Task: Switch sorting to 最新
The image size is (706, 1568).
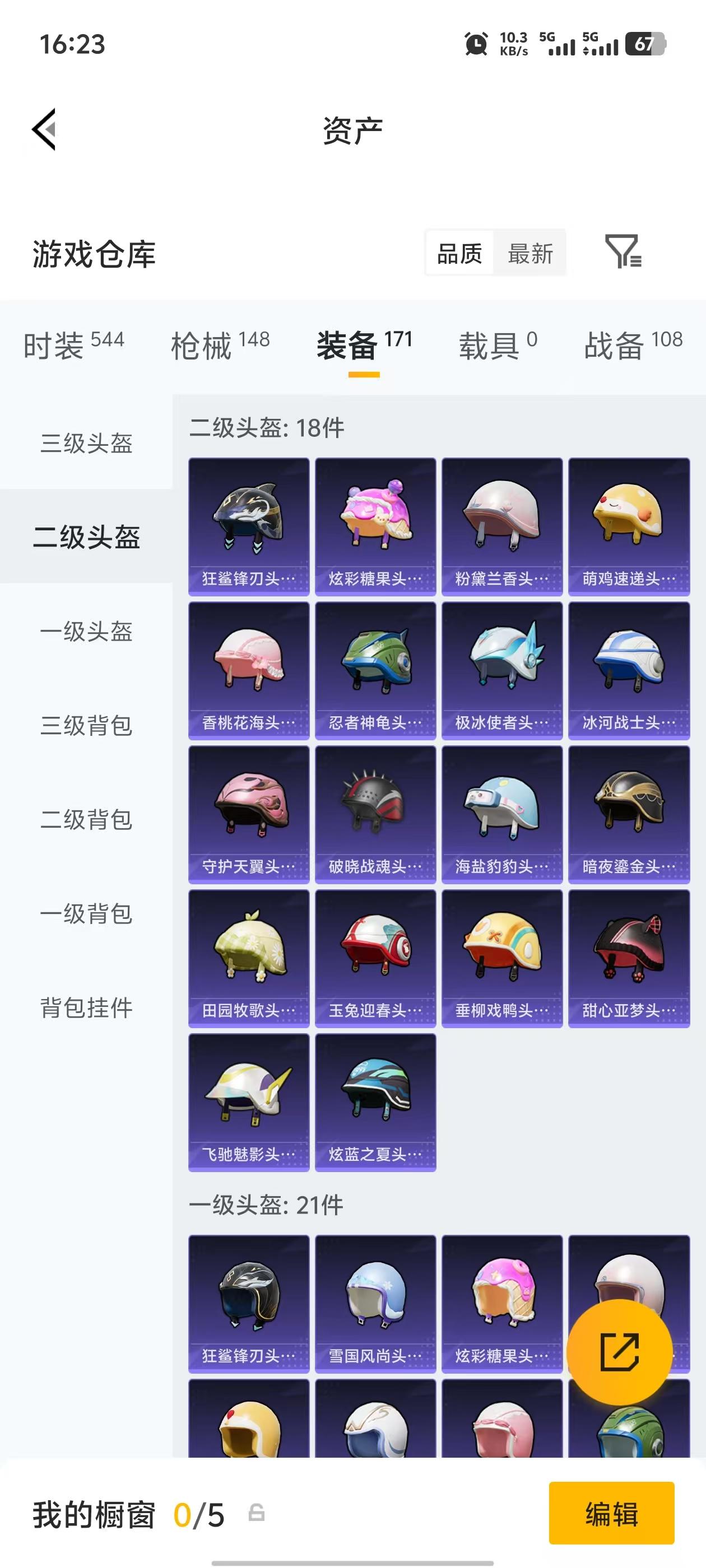Action: (x=530, y=254)
